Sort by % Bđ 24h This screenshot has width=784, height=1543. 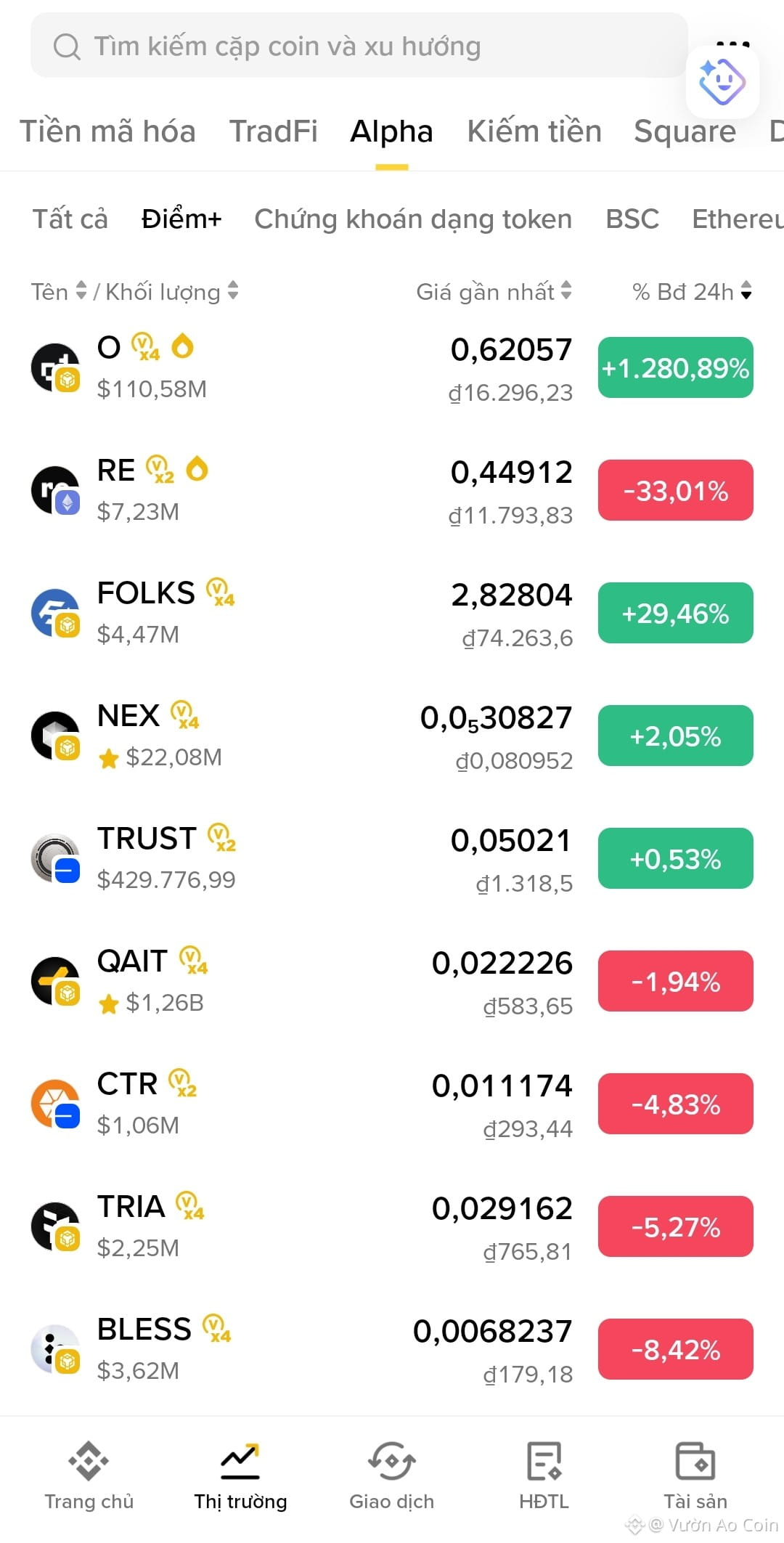coord(692,291)
